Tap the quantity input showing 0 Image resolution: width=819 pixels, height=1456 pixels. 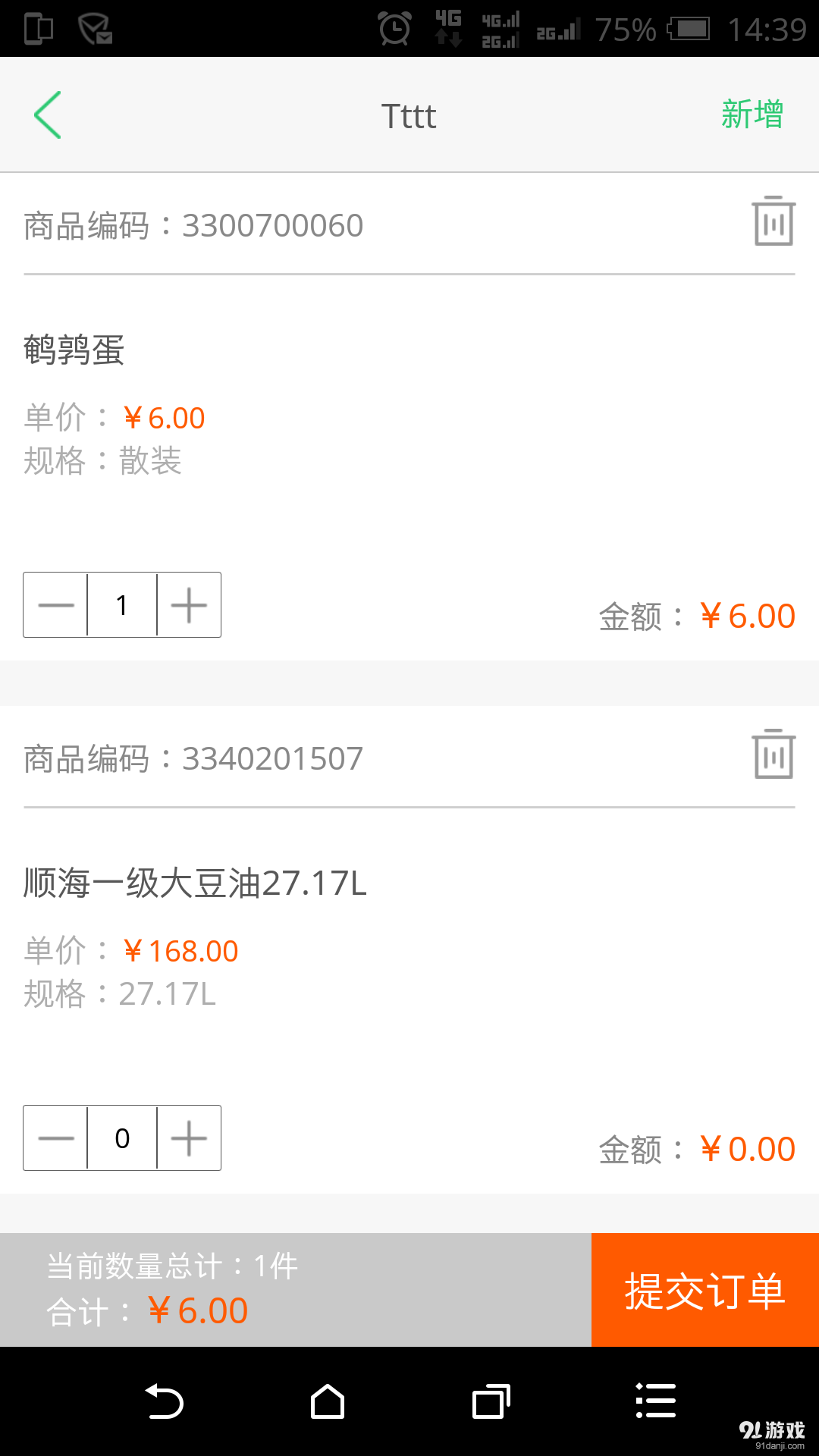121,1137
